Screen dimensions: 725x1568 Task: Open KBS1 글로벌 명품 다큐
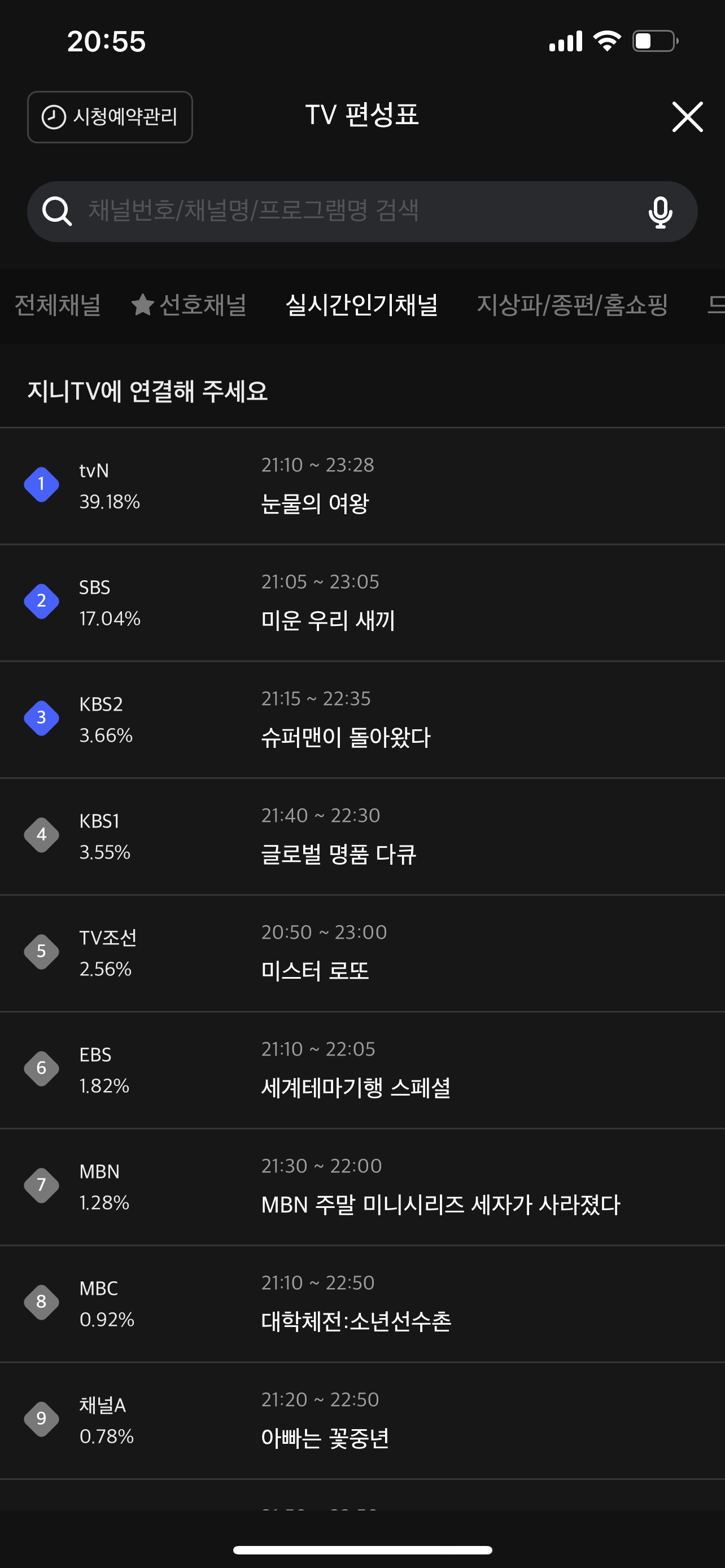coord(362,836)
